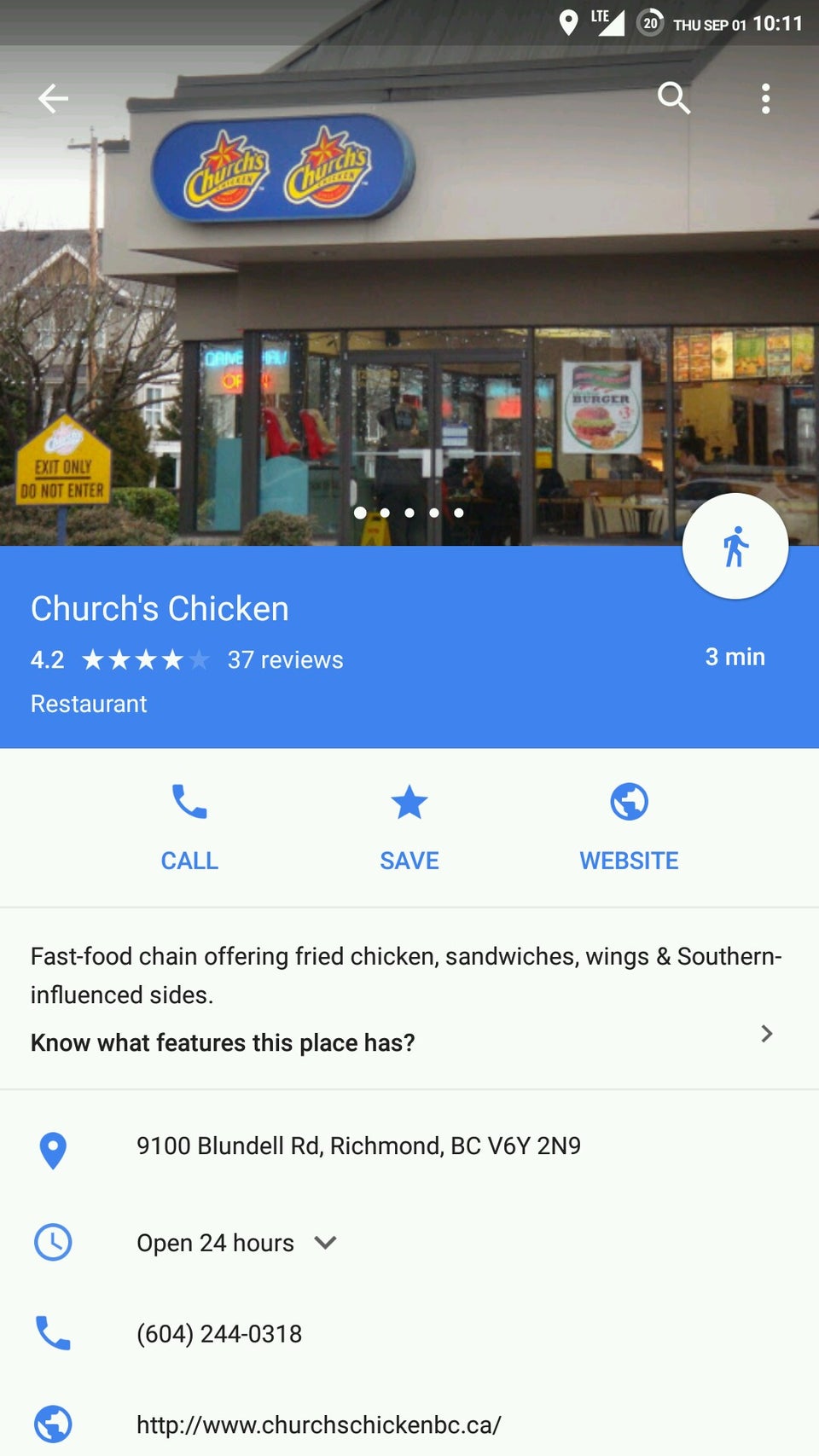
Task: Tap the Website globe icon
Action: [x=629, y=802]
